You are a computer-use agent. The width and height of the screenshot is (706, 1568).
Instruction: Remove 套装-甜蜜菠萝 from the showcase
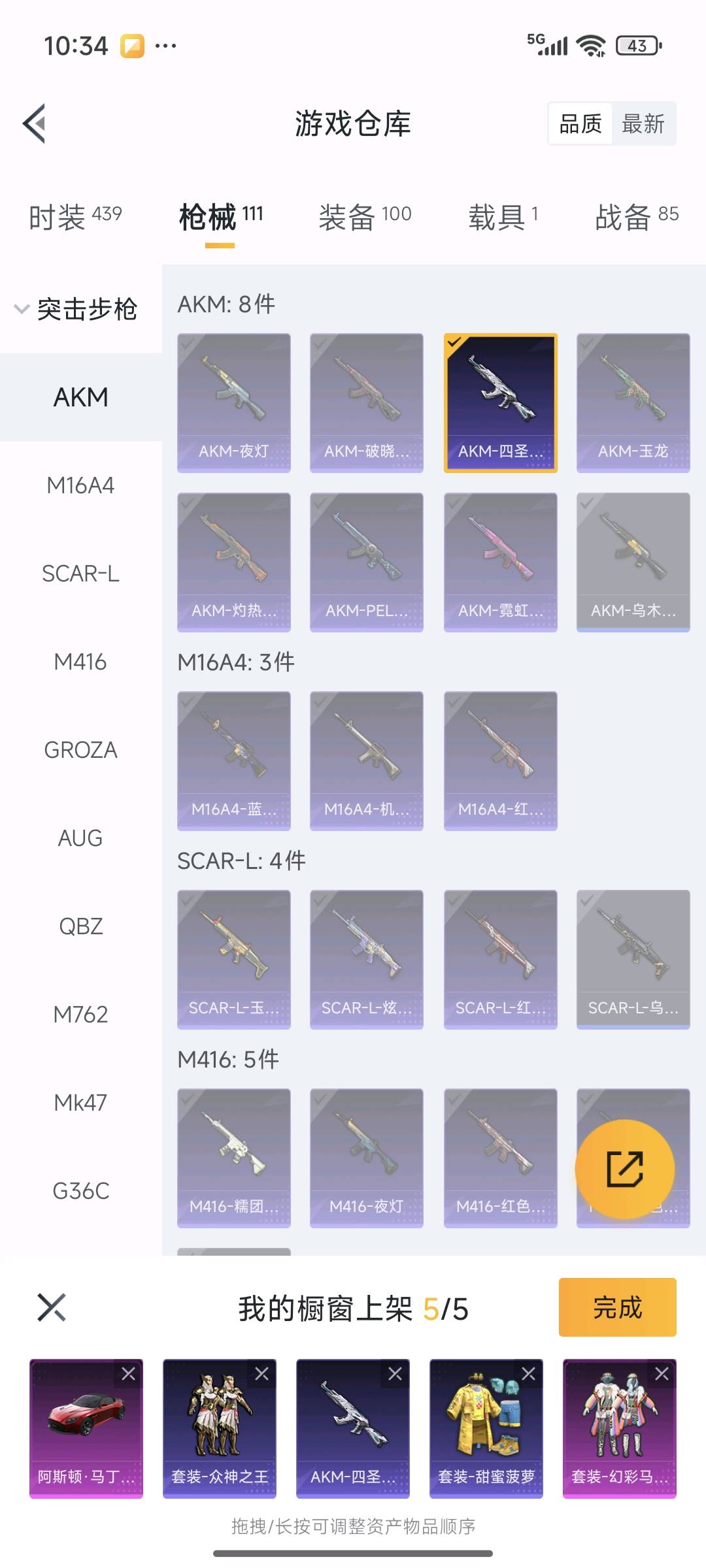point(528,1374)
